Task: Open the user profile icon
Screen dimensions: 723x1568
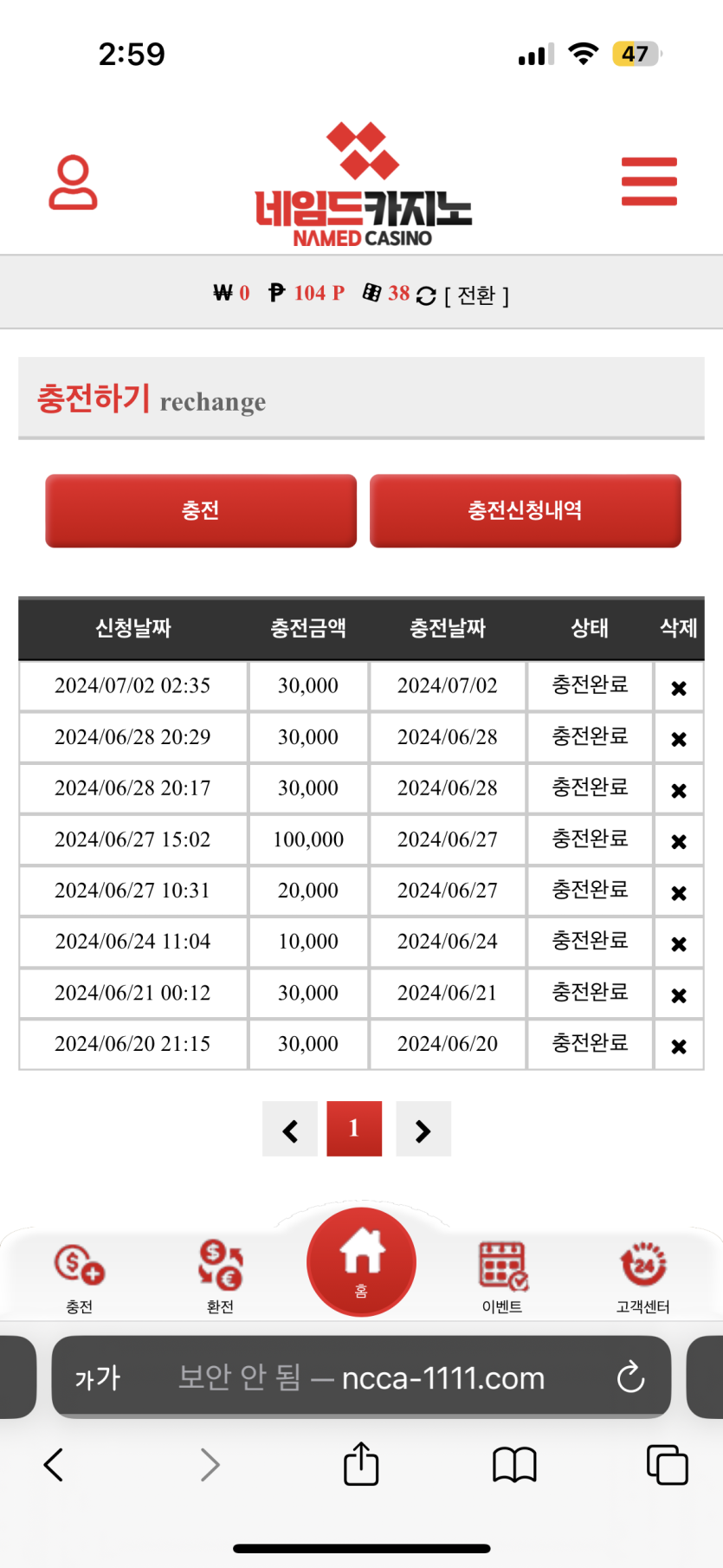Action: point(73,183)
